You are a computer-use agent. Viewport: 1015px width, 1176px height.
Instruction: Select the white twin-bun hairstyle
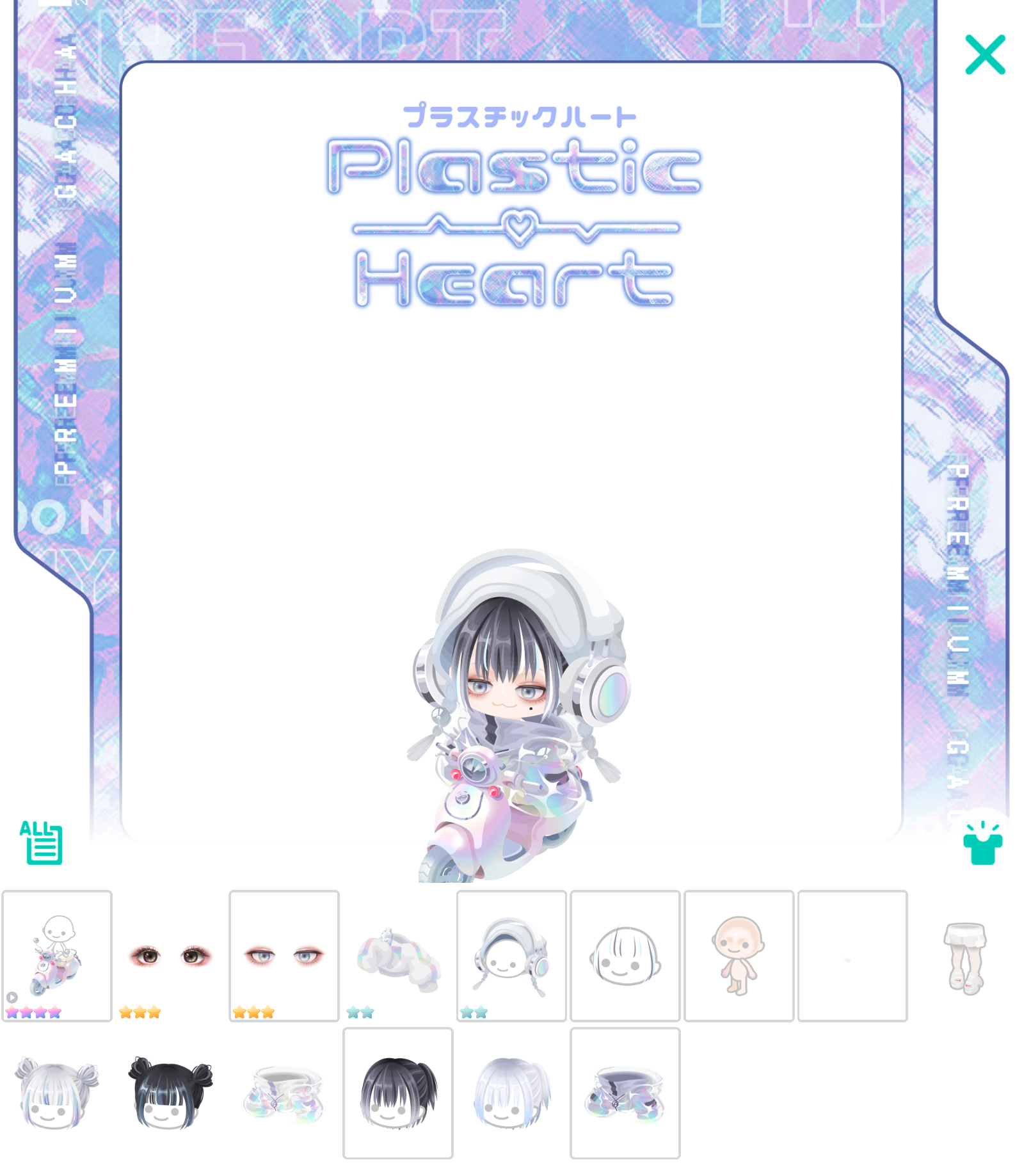click(x=57, y=1093)
